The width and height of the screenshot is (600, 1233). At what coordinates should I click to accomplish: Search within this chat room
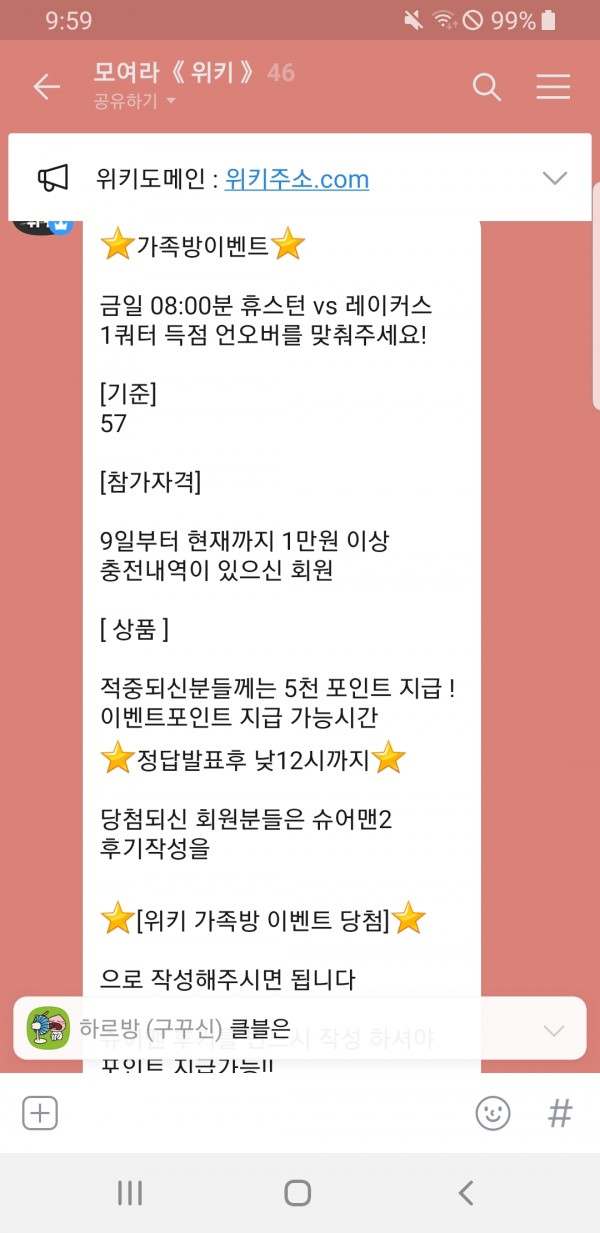[486, 87]
